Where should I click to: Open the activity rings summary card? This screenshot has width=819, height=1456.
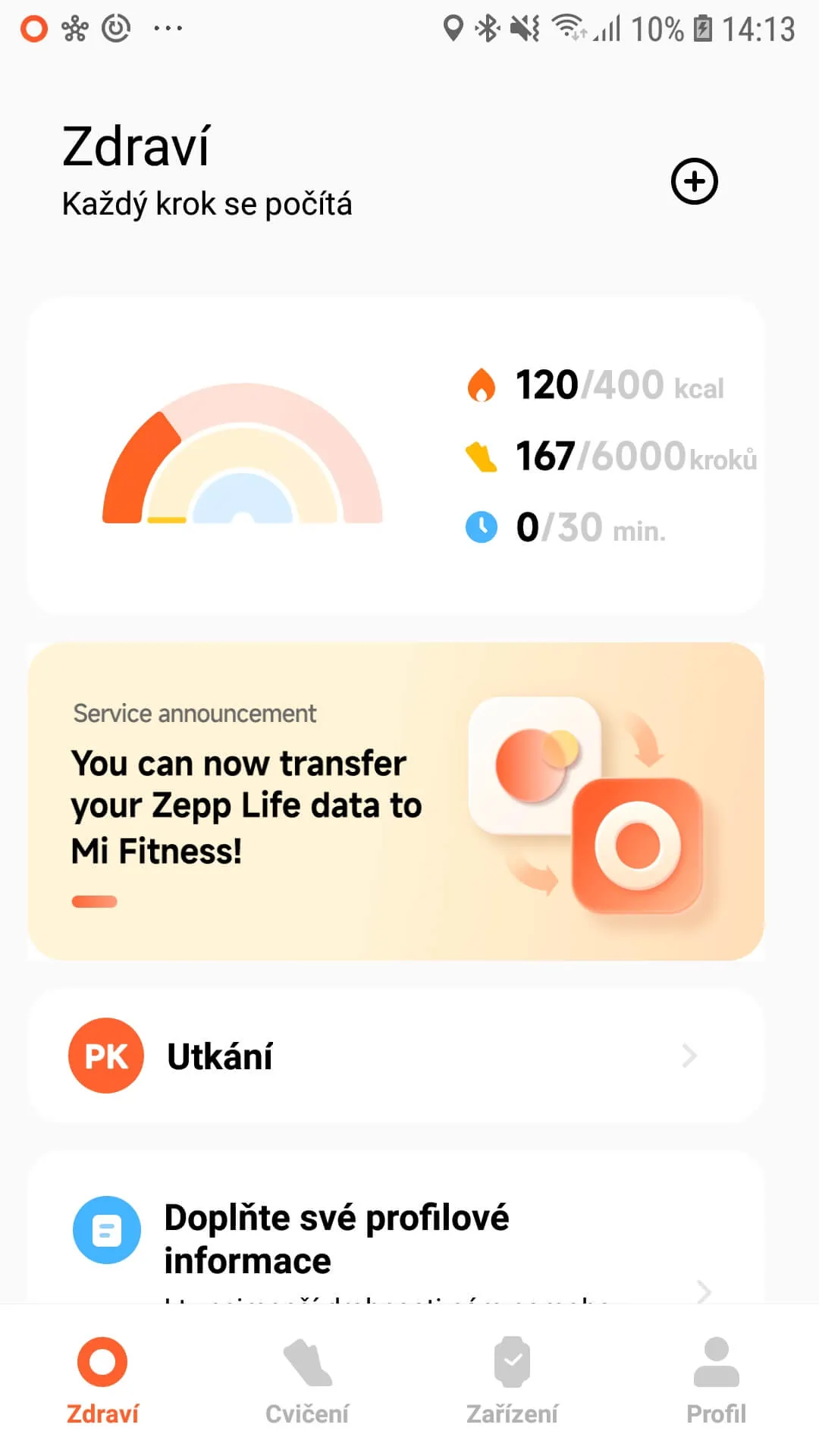point(394,455)
